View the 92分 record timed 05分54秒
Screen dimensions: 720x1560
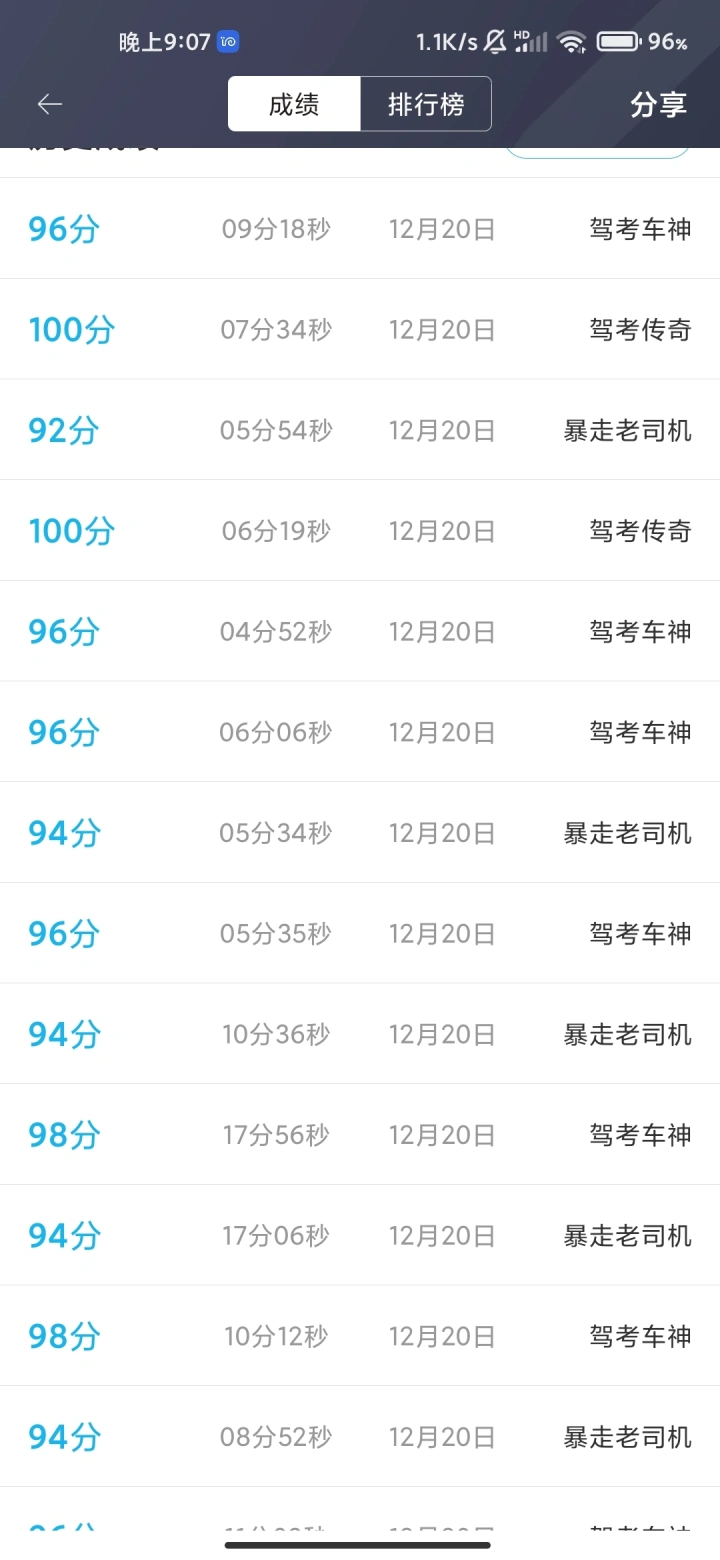360,430
